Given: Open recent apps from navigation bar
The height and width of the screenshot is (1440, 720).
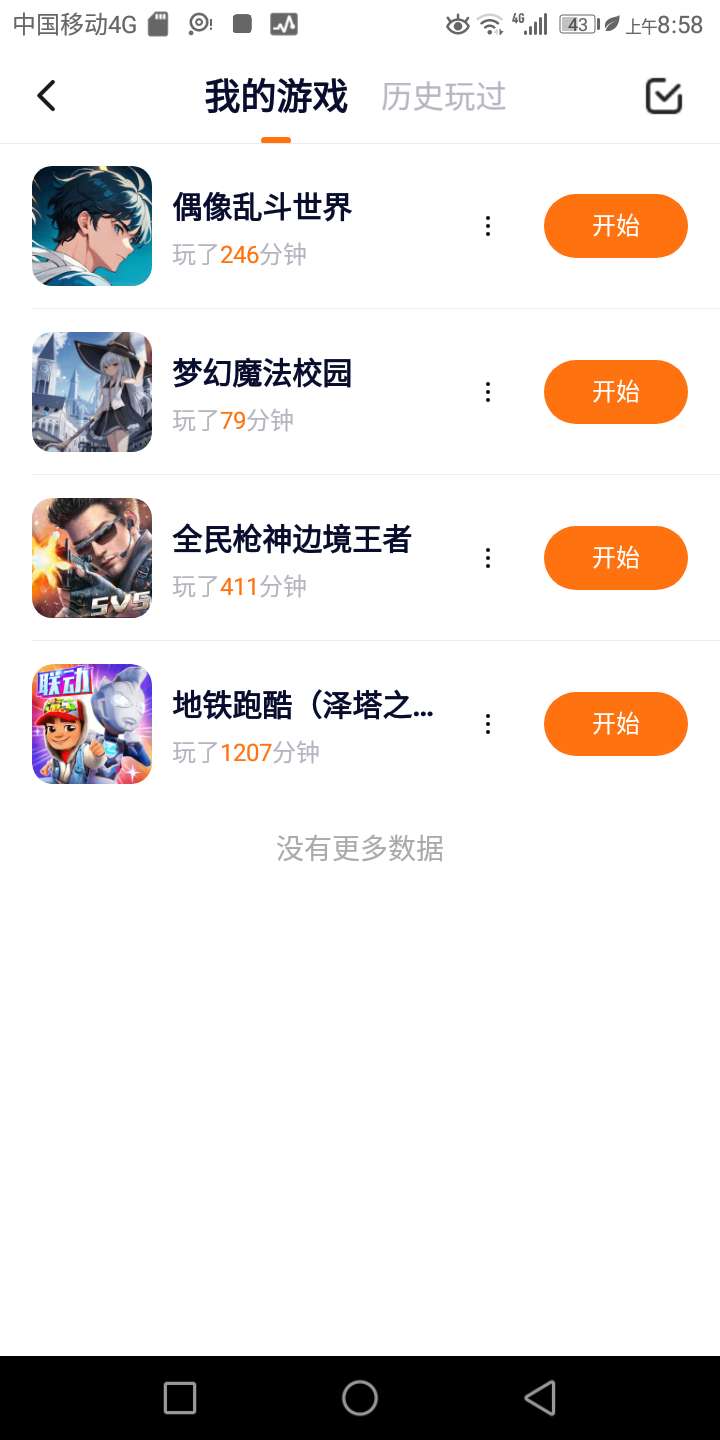Looking at the screenshot, I should pyautogui.click(x=180, y=1398).
